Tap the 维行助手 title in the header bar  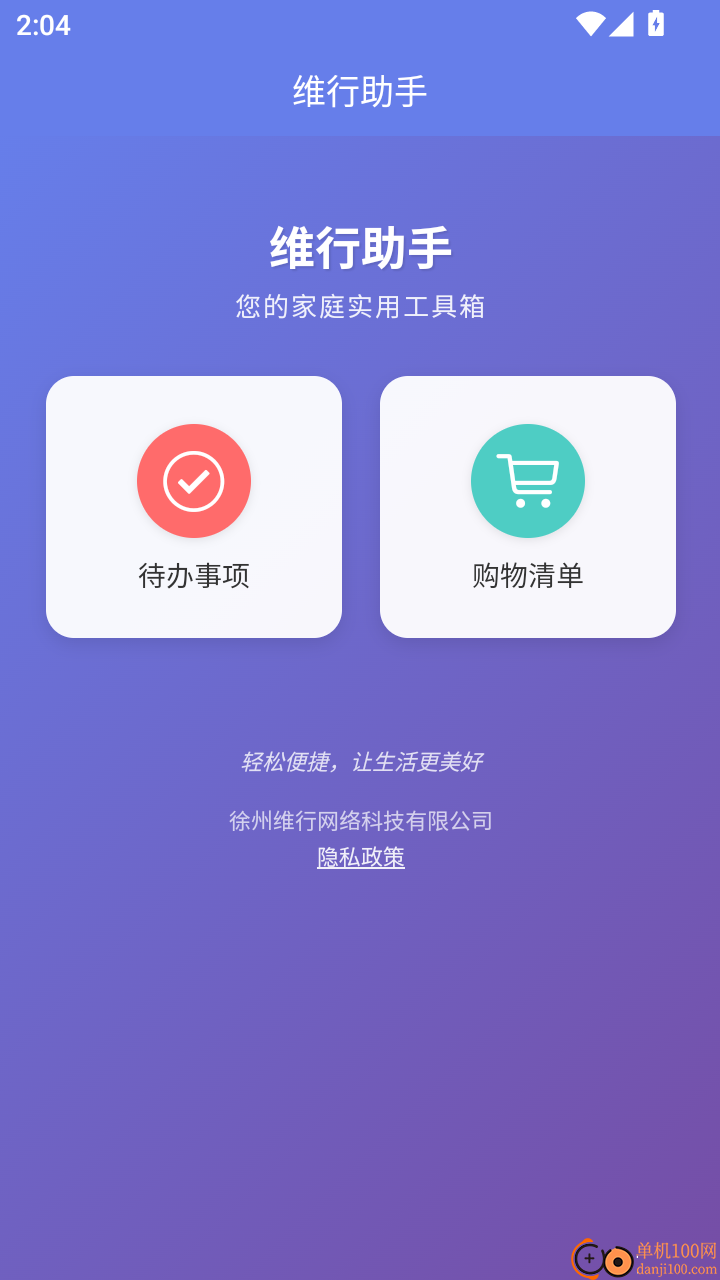coord(360,91)
